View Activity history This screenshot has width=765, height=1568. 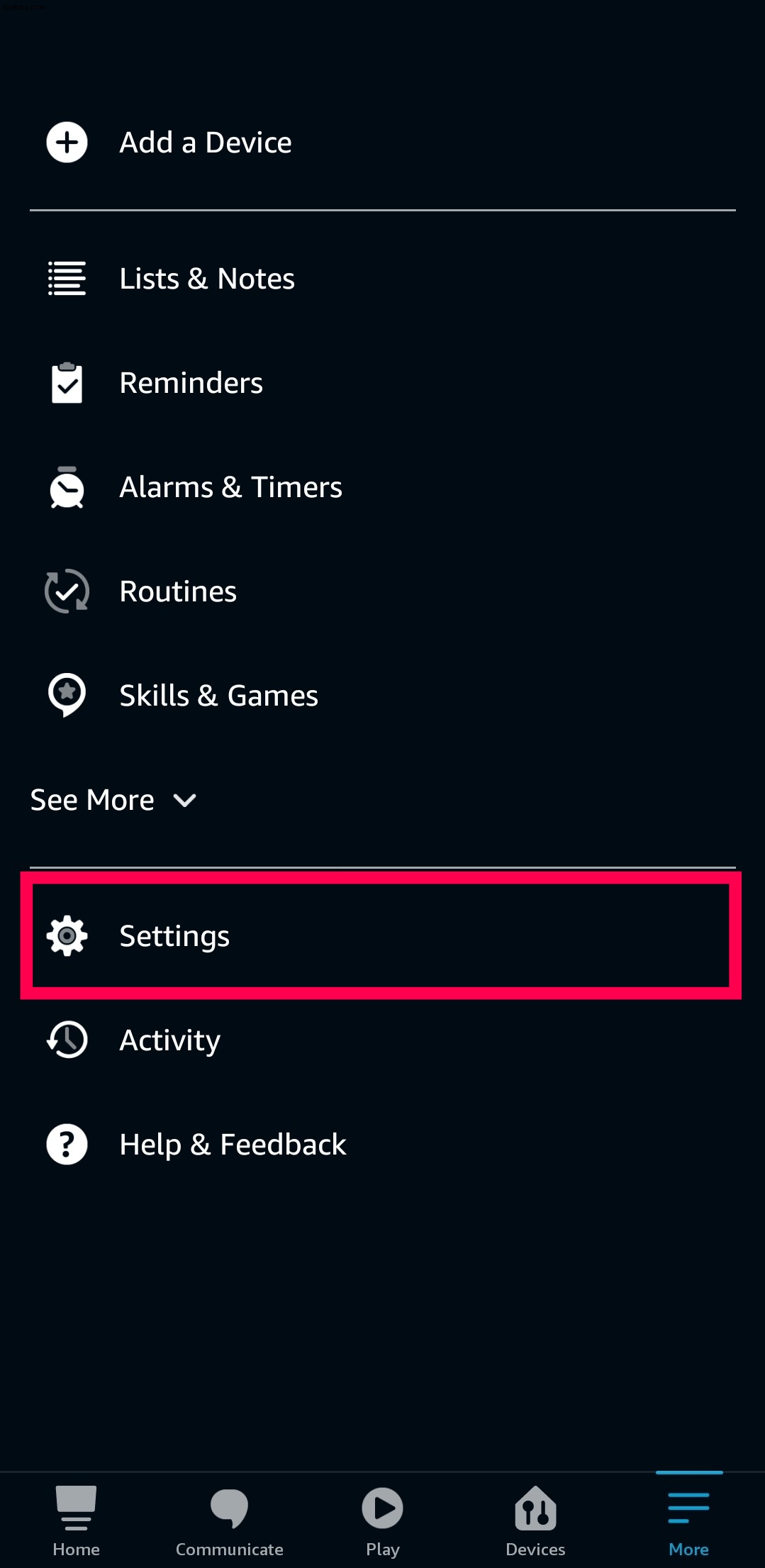[382, 1040]
